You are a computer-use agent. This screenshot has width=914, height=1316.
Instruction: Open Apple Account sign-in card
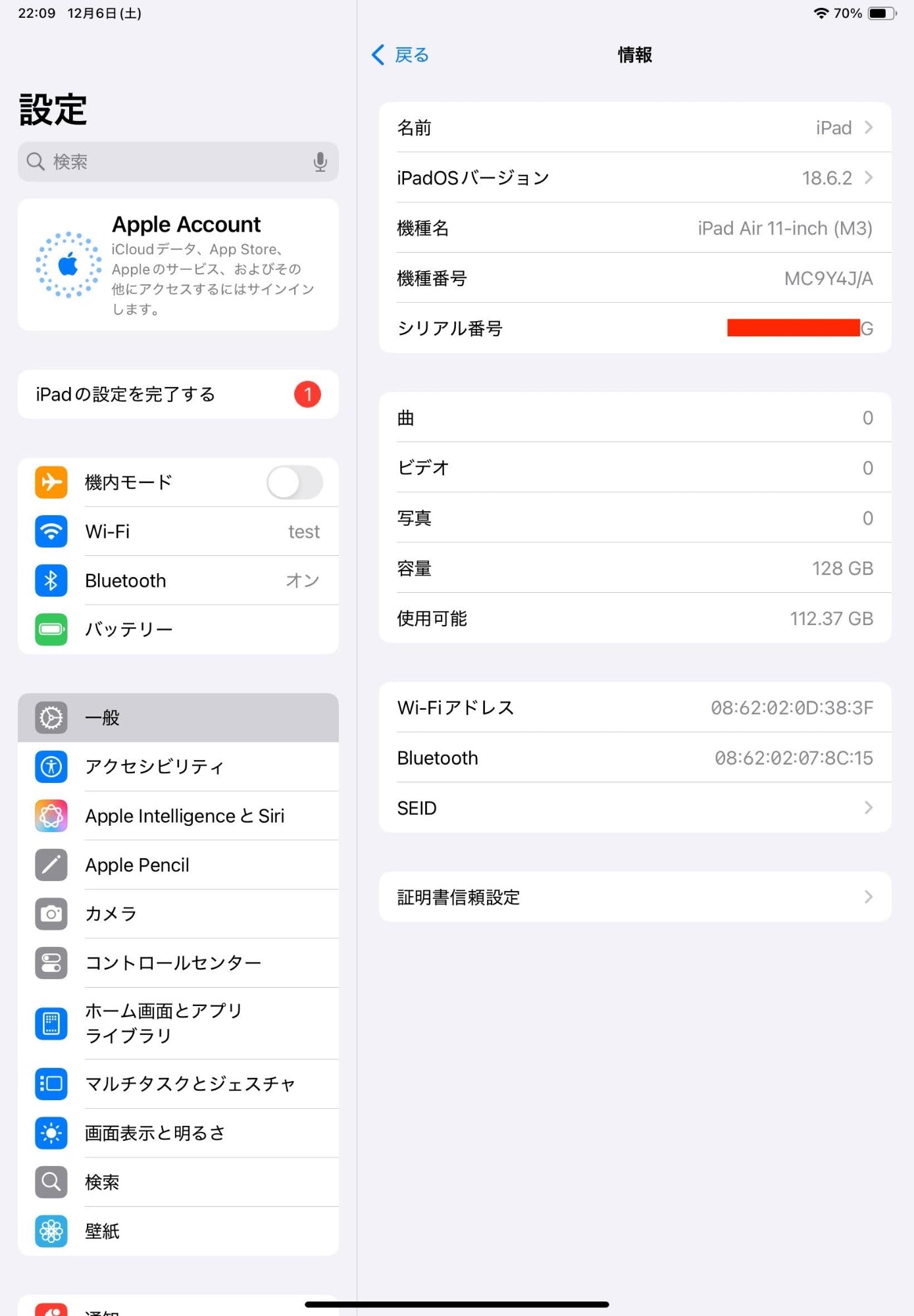tap(178, 265)
